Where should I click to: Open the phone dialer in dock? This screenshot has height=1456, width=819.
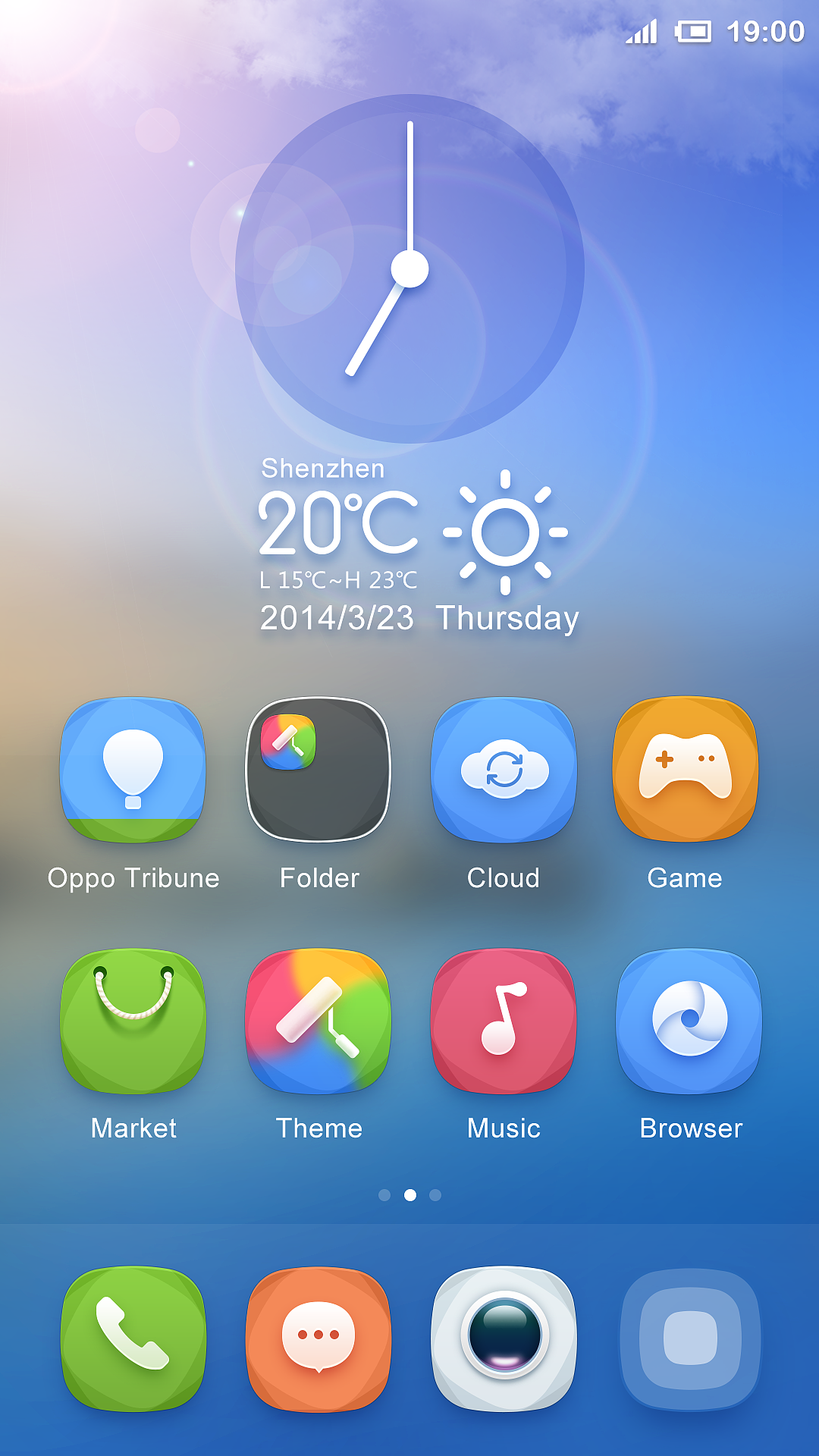click(133, 1338)
